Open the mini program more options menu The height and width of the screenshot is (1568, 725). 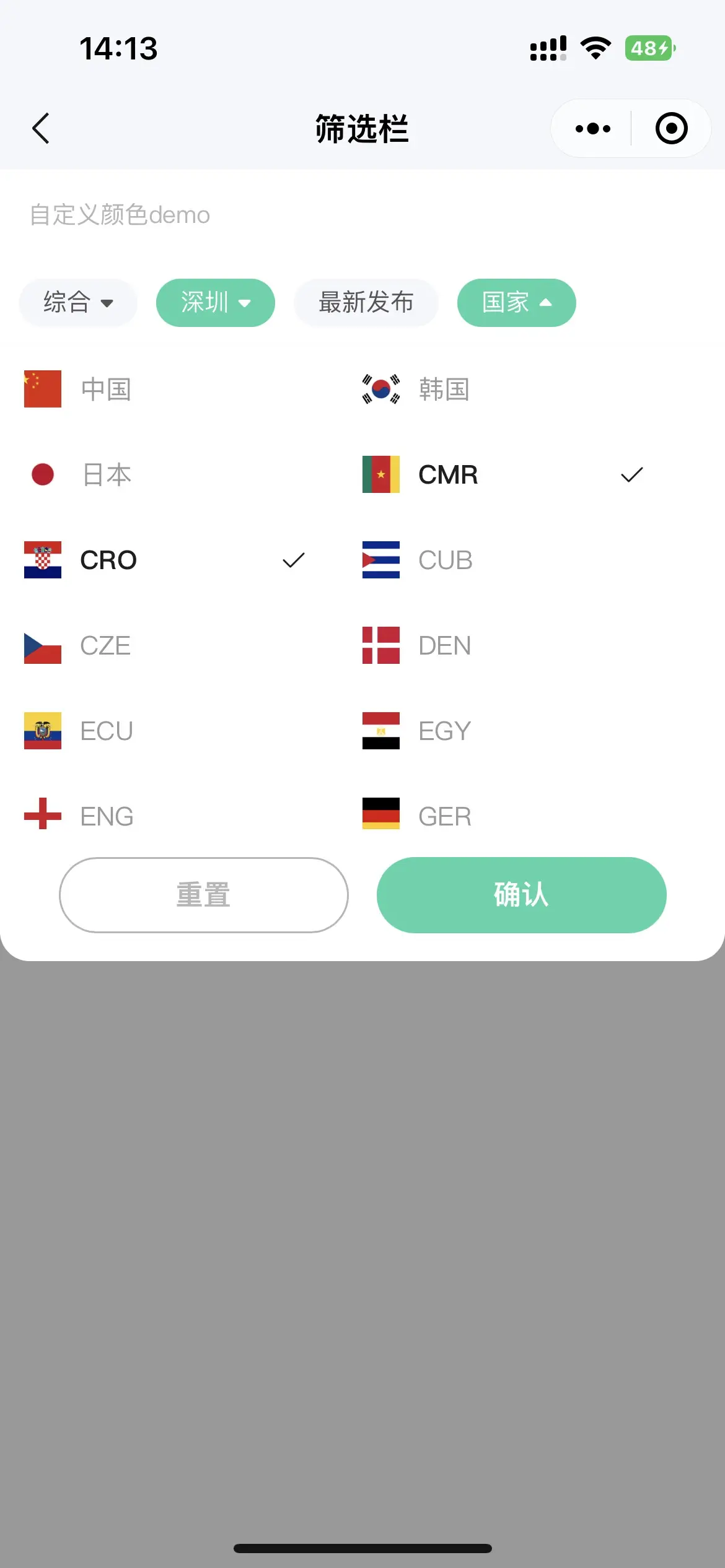[x=592, y=129]
